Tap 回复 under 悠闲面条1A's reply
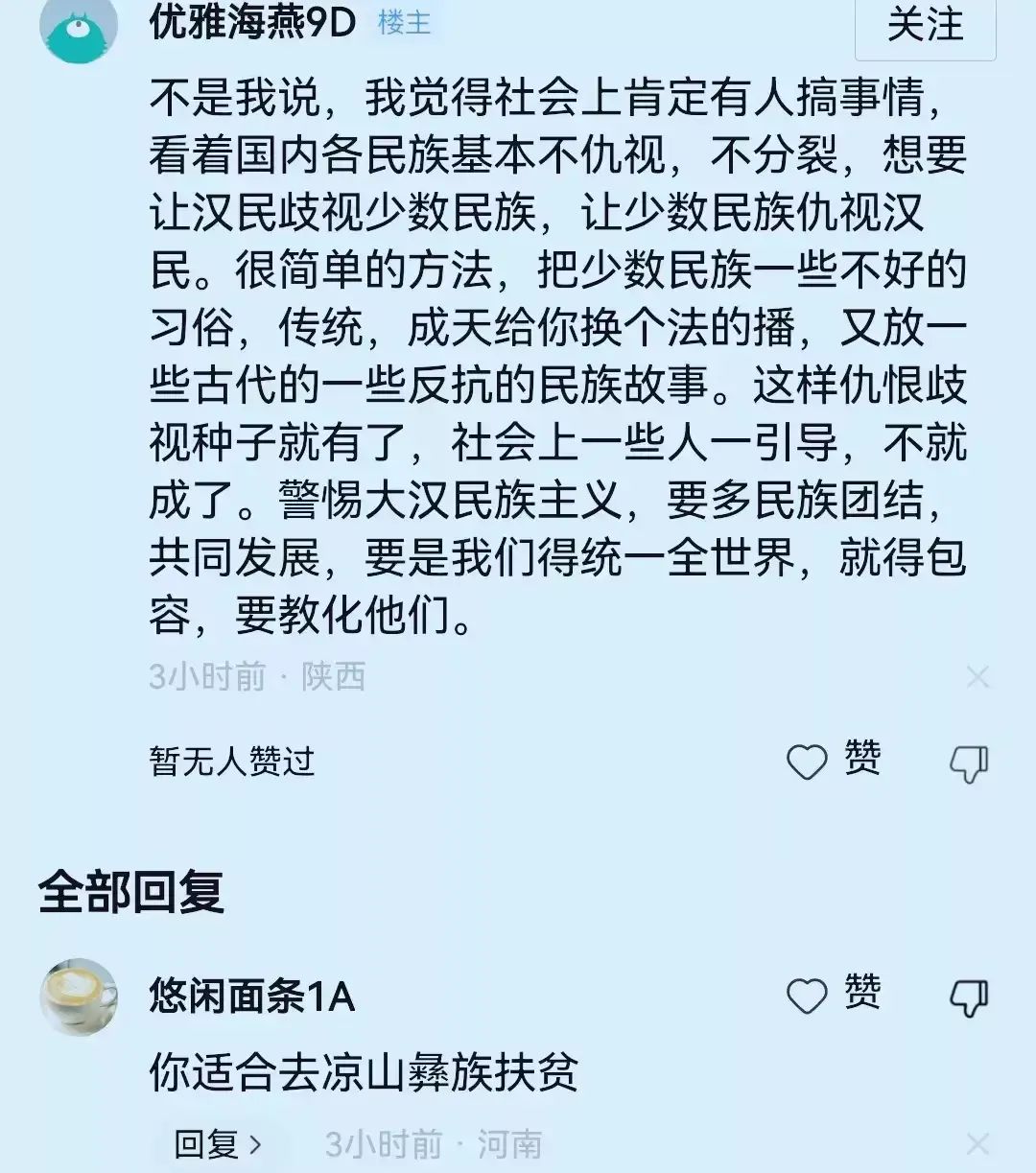 (x=218, y=1144)
